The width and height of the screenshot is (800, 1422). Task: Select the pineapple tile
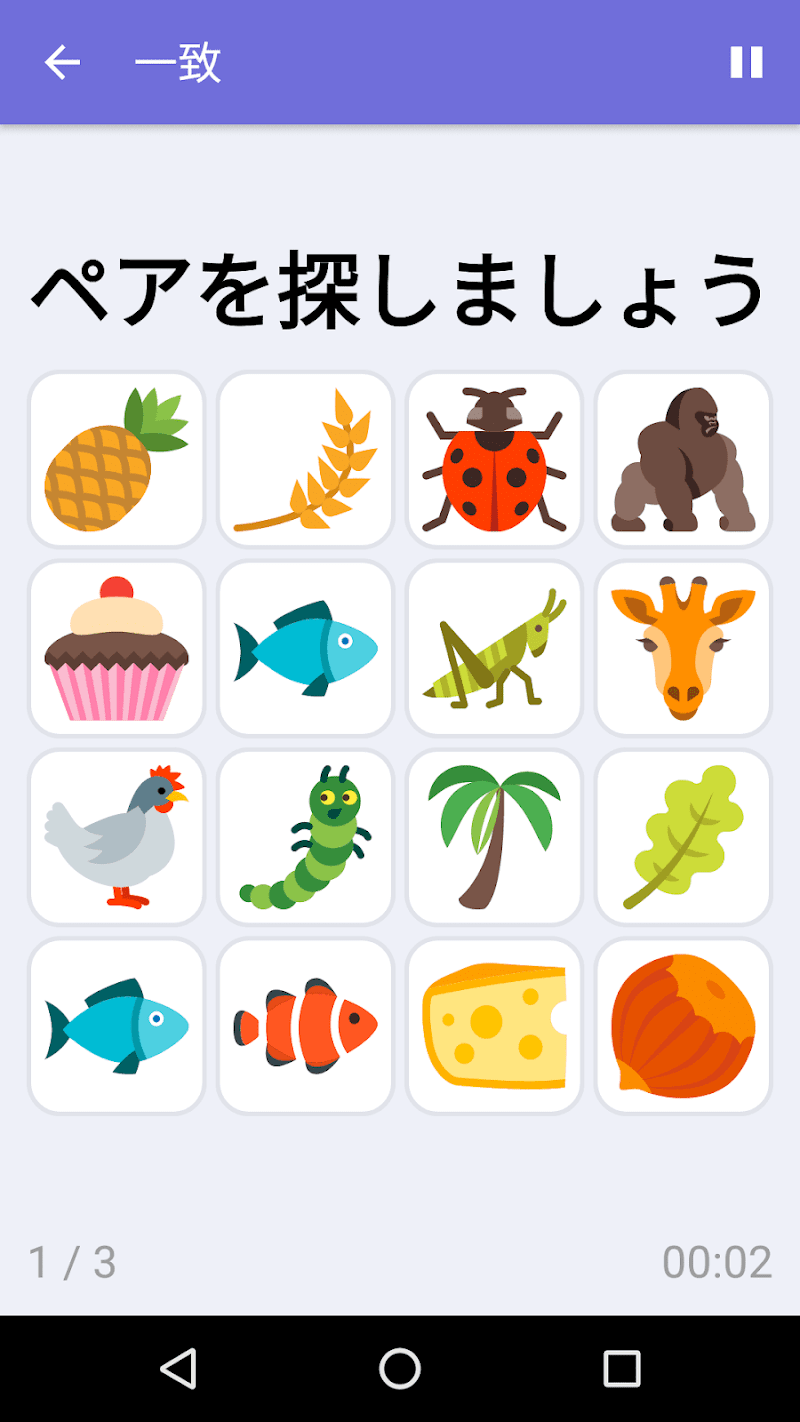point(117,460)
